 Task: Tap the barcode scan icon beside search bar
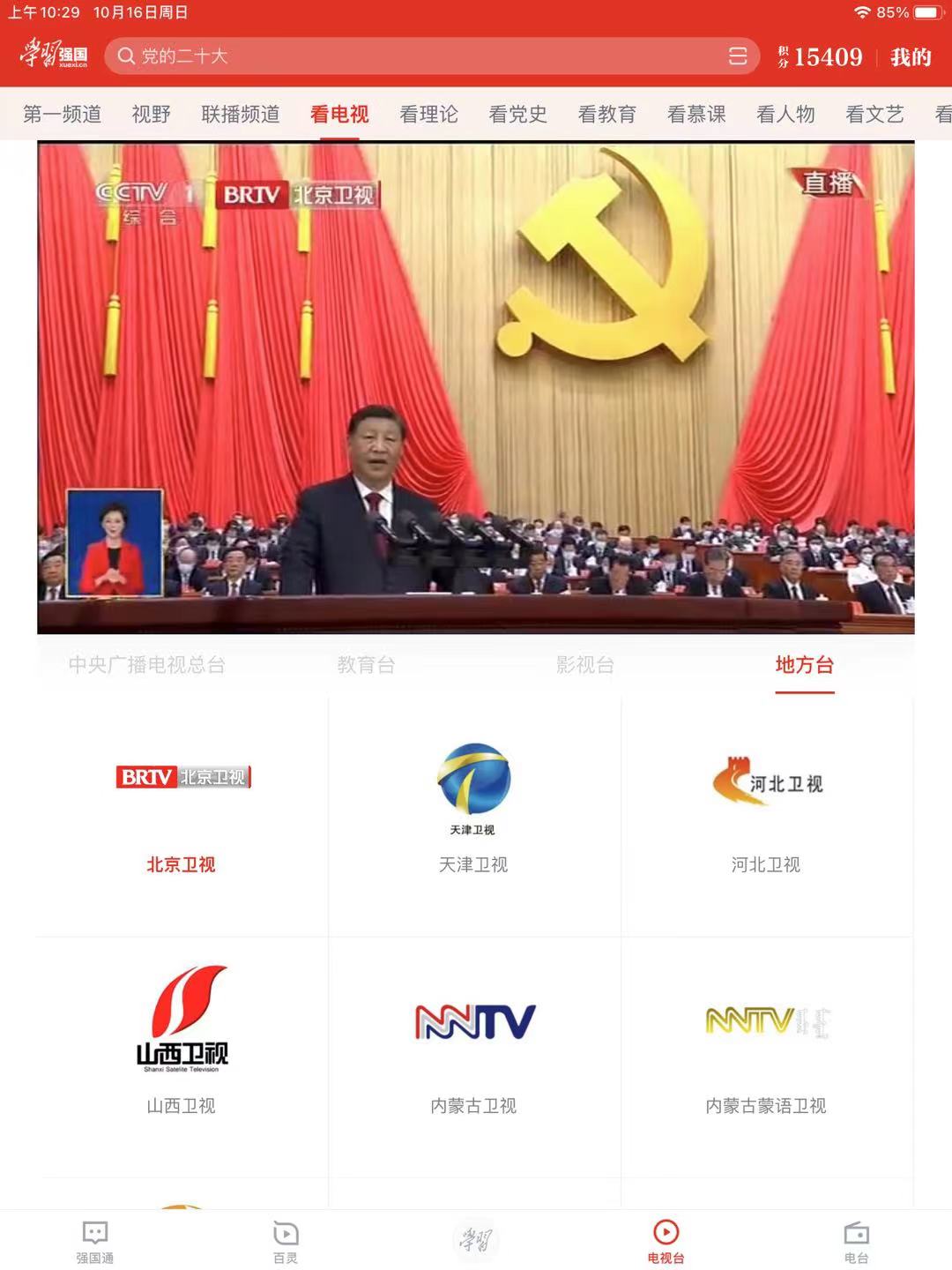click(739, 56)
